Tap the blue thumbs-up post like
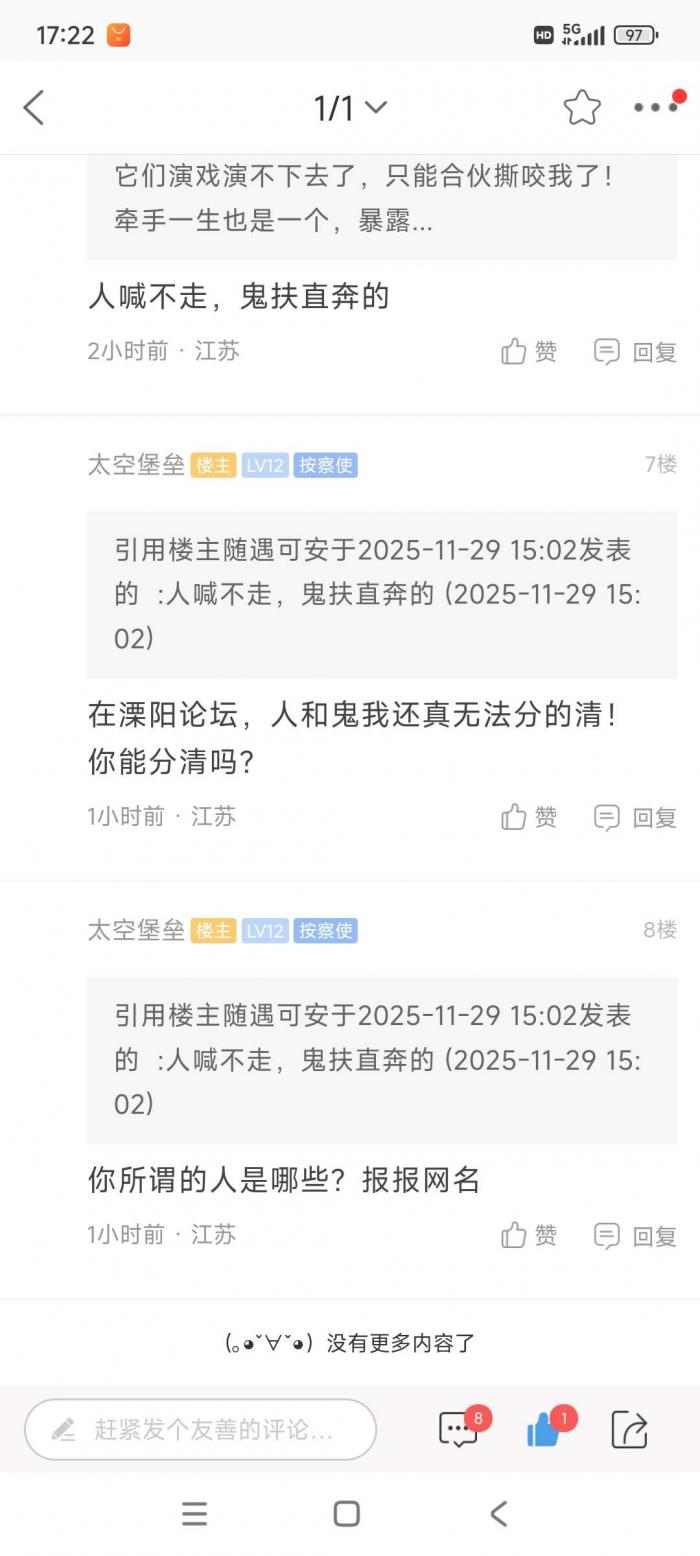This screenshot has height=1556, width=700. (543, 1429)
